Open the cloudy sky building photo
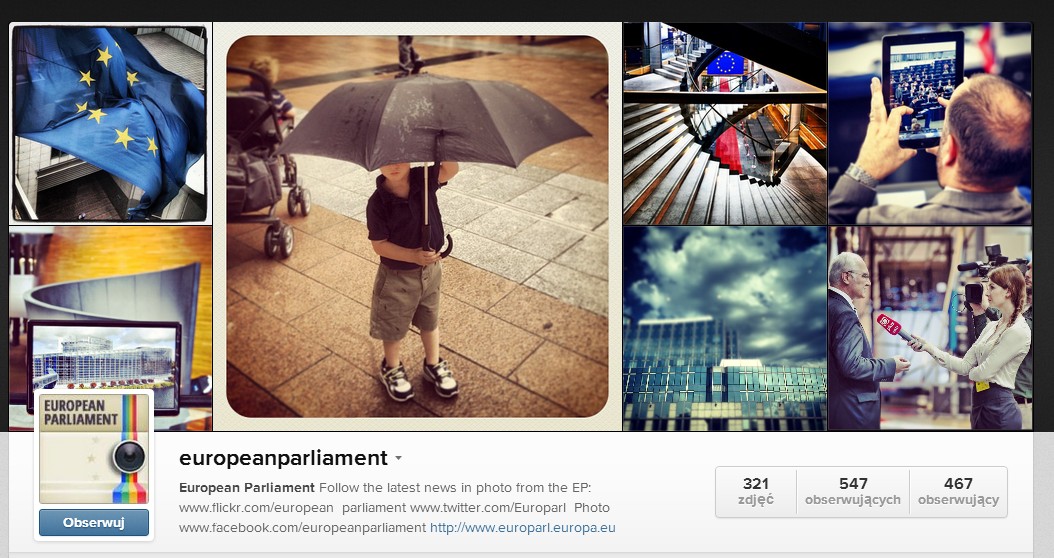Image resolution: width=1054 pixels, height=558 pixels. tap(724, 328)
